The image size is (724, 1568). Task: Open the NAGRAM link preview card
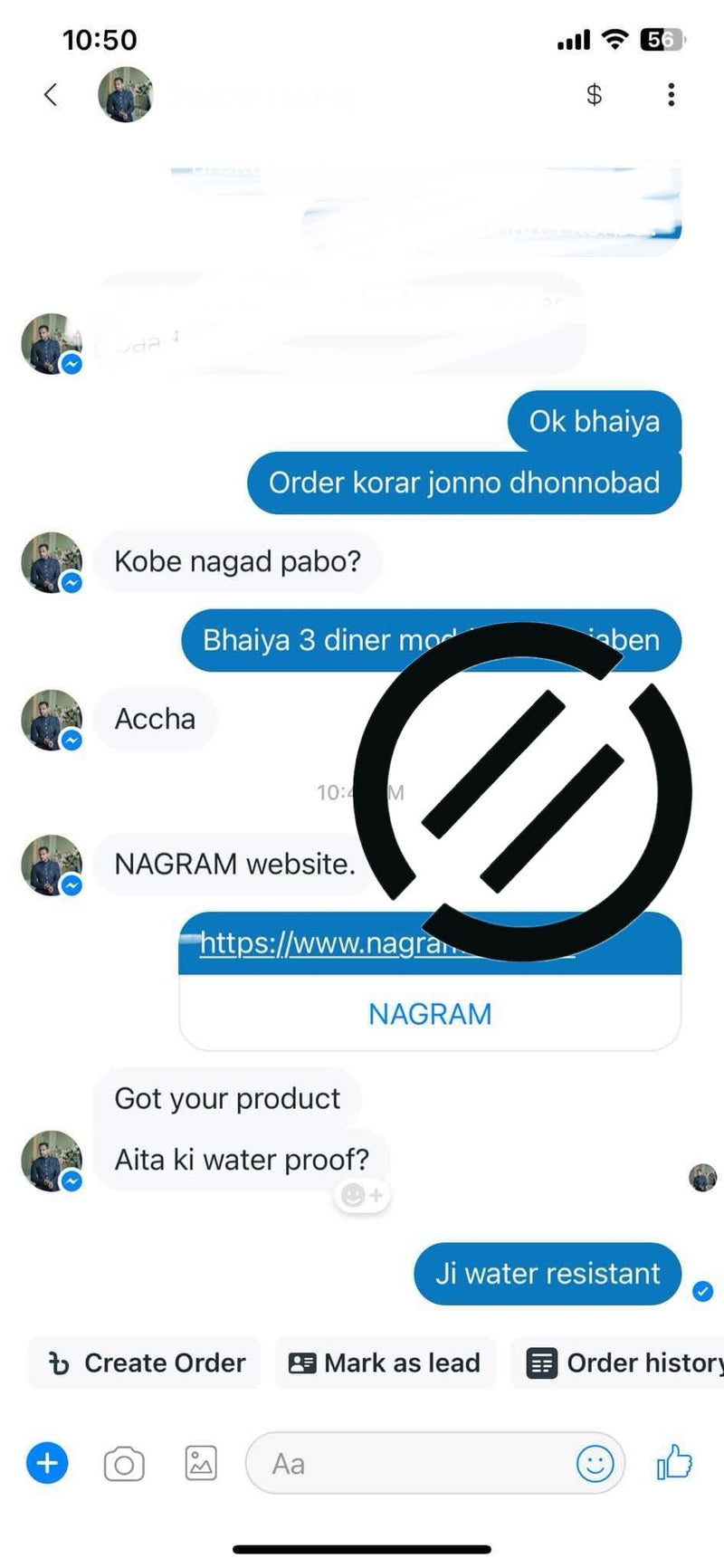[429, 1014]
